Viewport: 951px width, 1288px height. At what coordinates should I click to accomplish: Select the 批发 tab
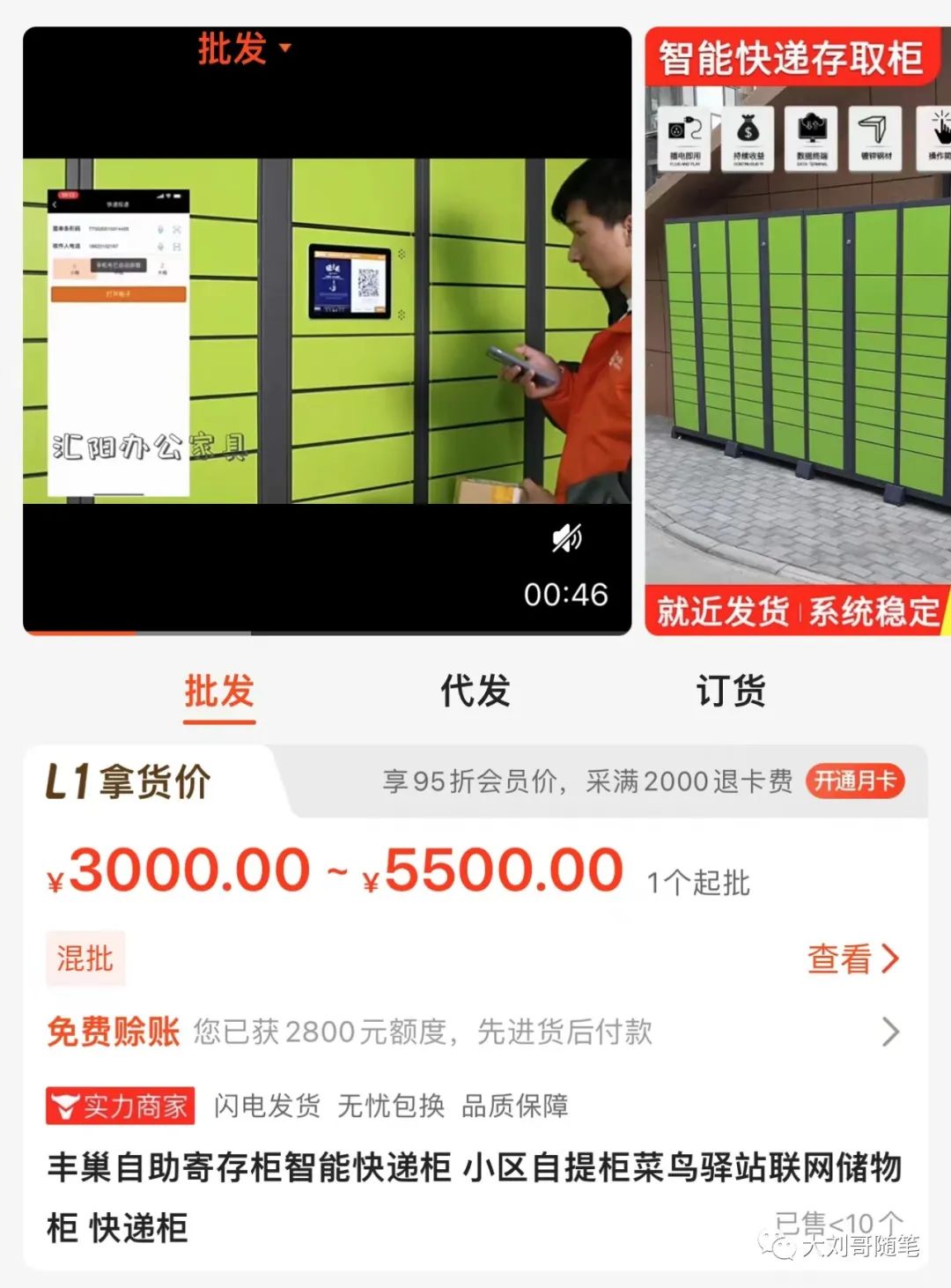pyautogui.click(x=219, y=692)
